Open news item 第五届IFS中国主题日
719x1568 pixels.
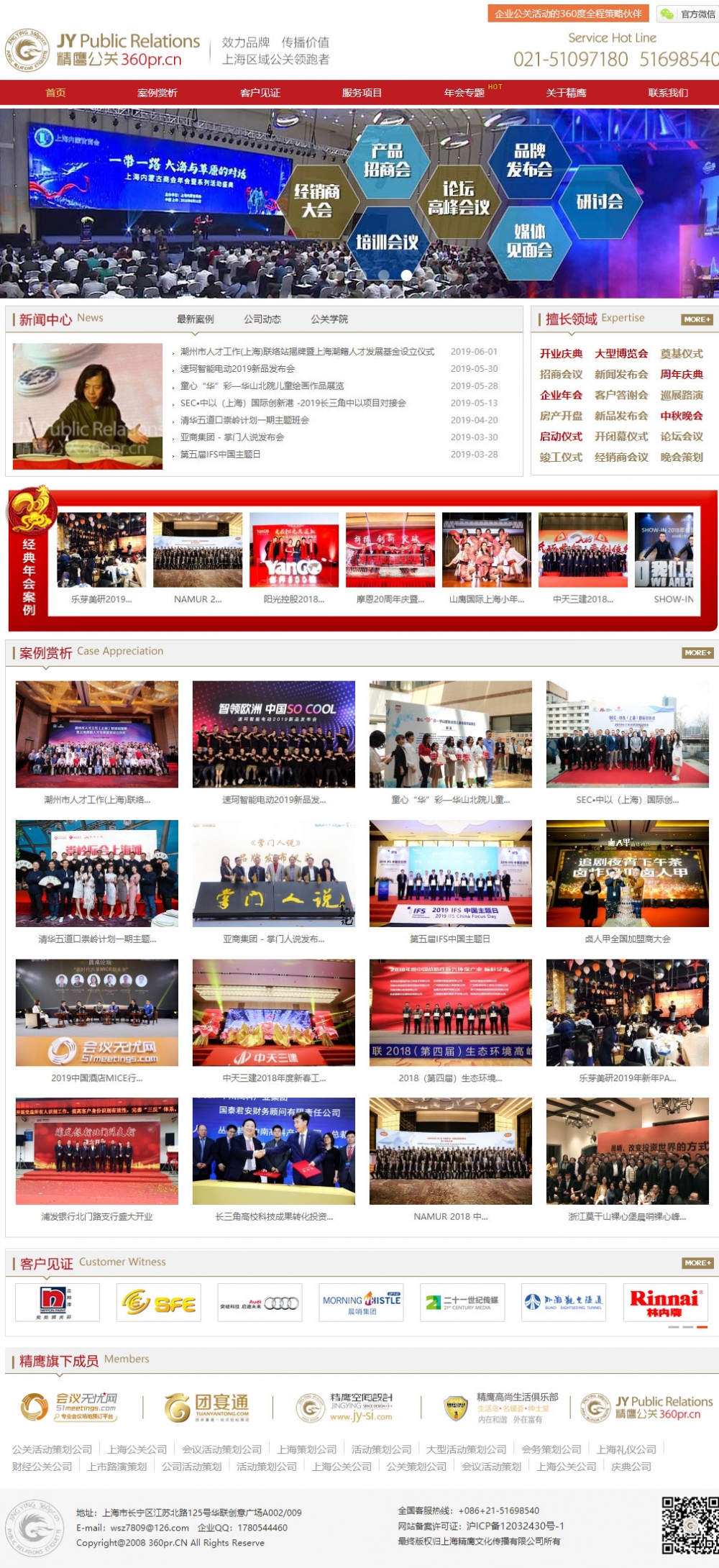click(x=220, y=455)
